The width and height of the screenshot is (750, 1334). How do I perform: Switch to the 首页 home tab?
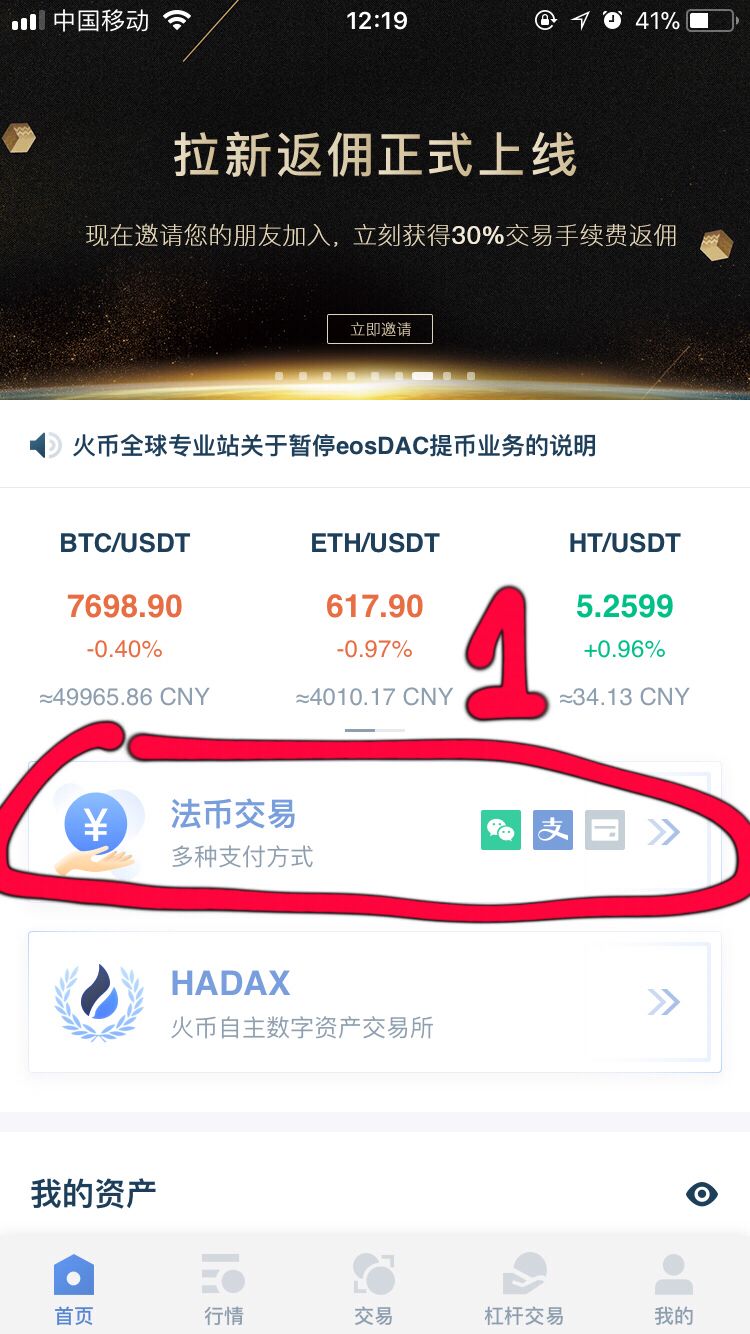[74, 1290]
